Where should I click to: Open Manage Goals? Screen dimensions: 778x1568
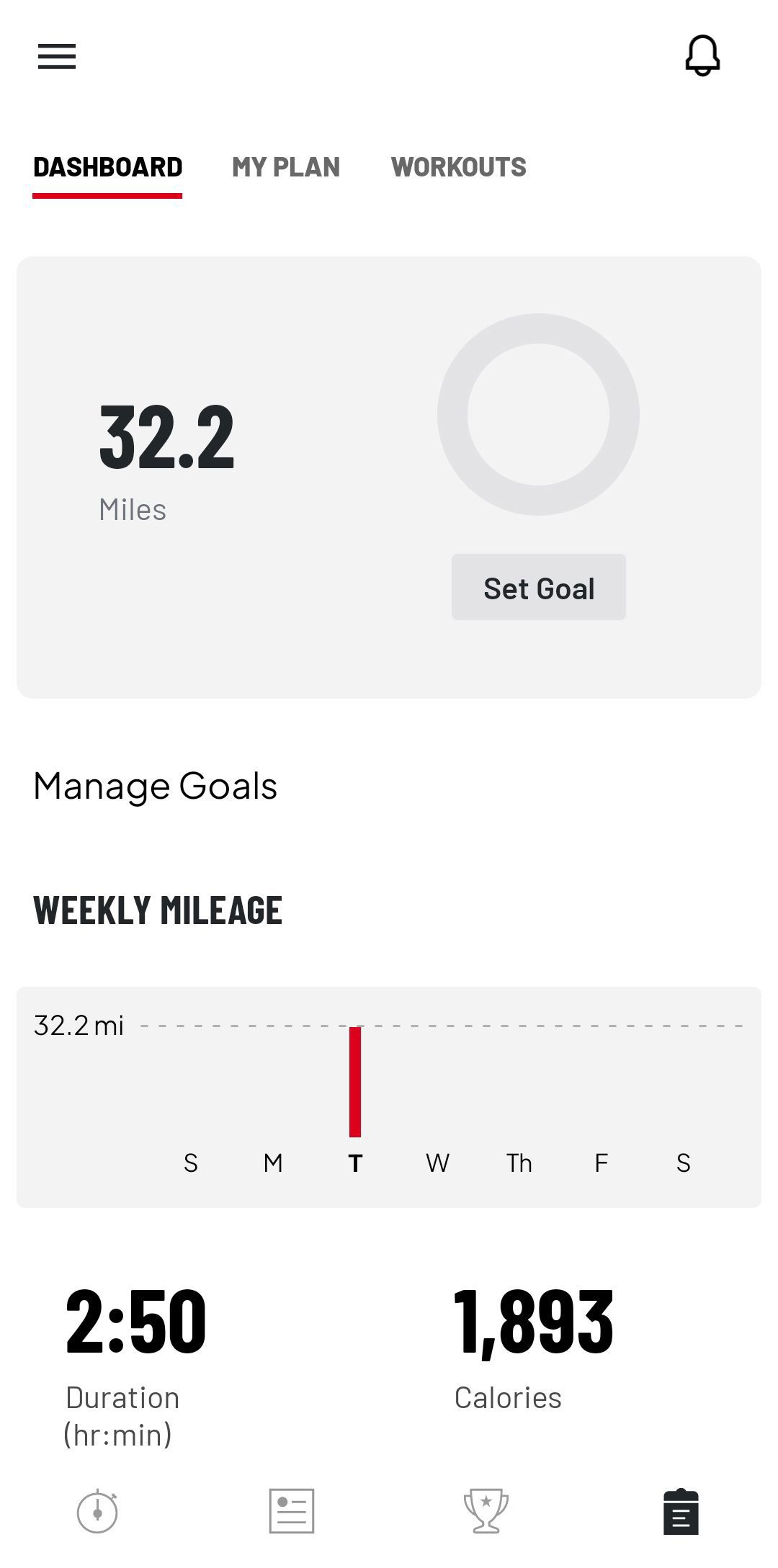point(155,786)
